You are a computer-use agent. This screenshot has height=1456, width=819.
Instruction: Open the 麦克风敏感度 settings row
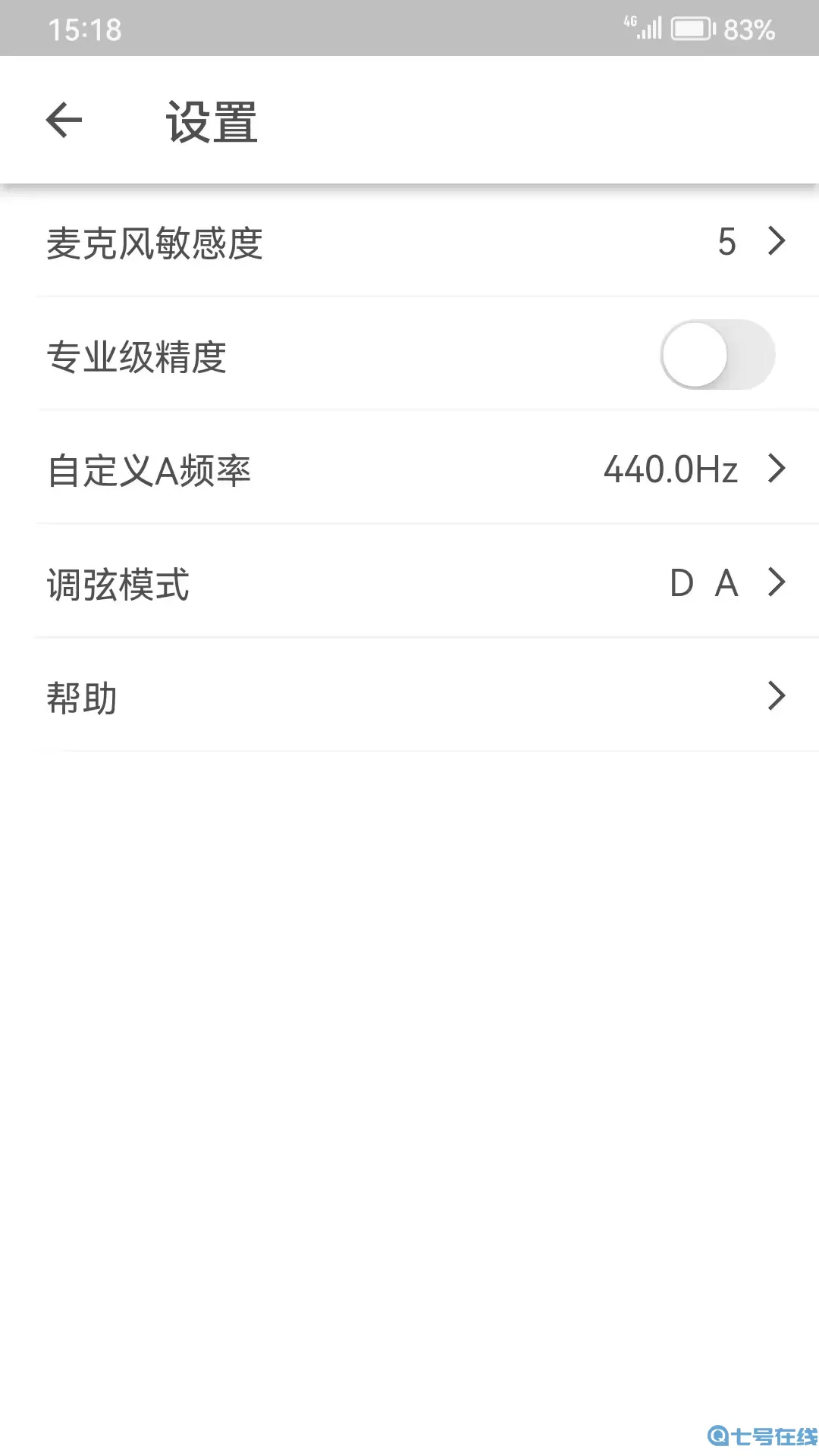tap(303, 241)
